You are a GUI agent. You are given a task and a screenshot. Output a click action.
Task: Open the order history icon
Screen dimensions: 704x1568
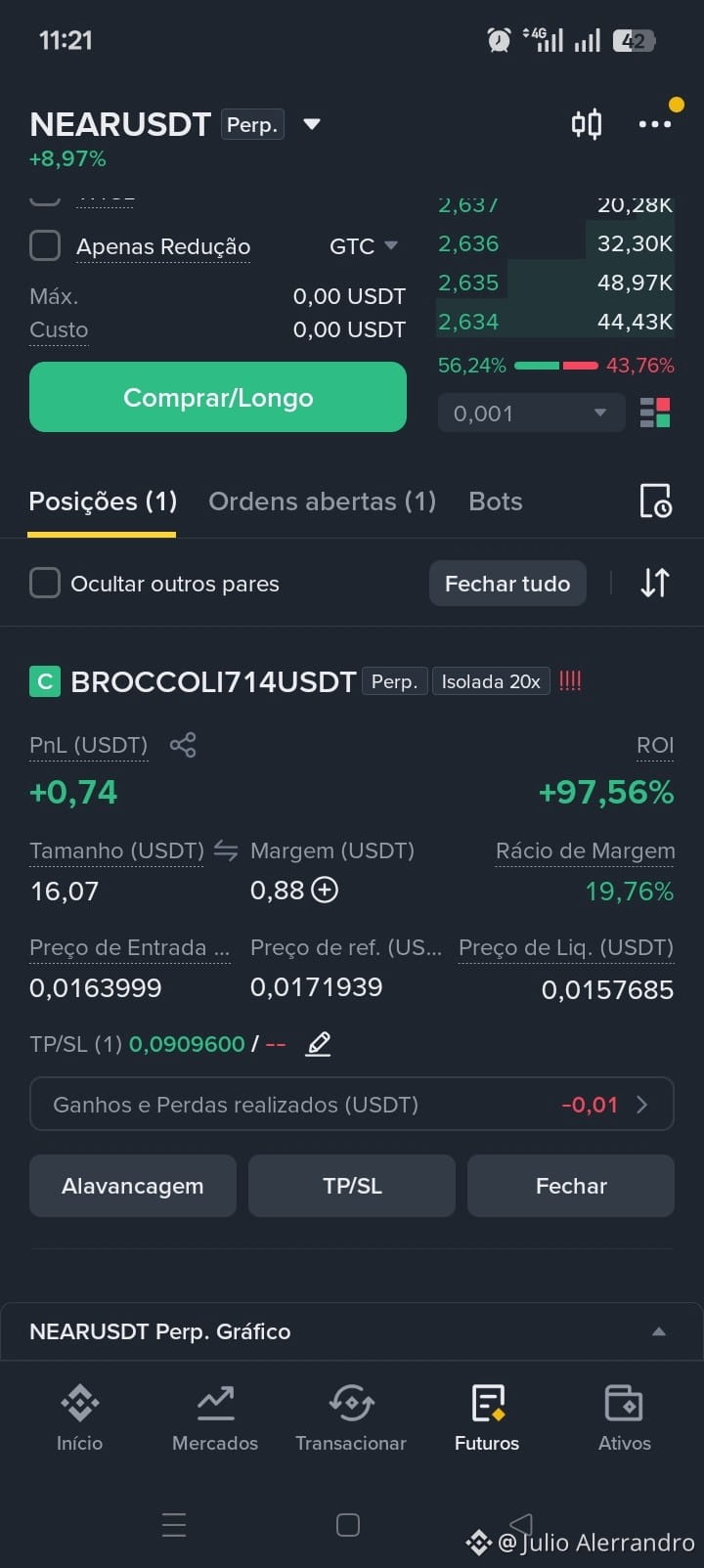(x=655, y=501)
